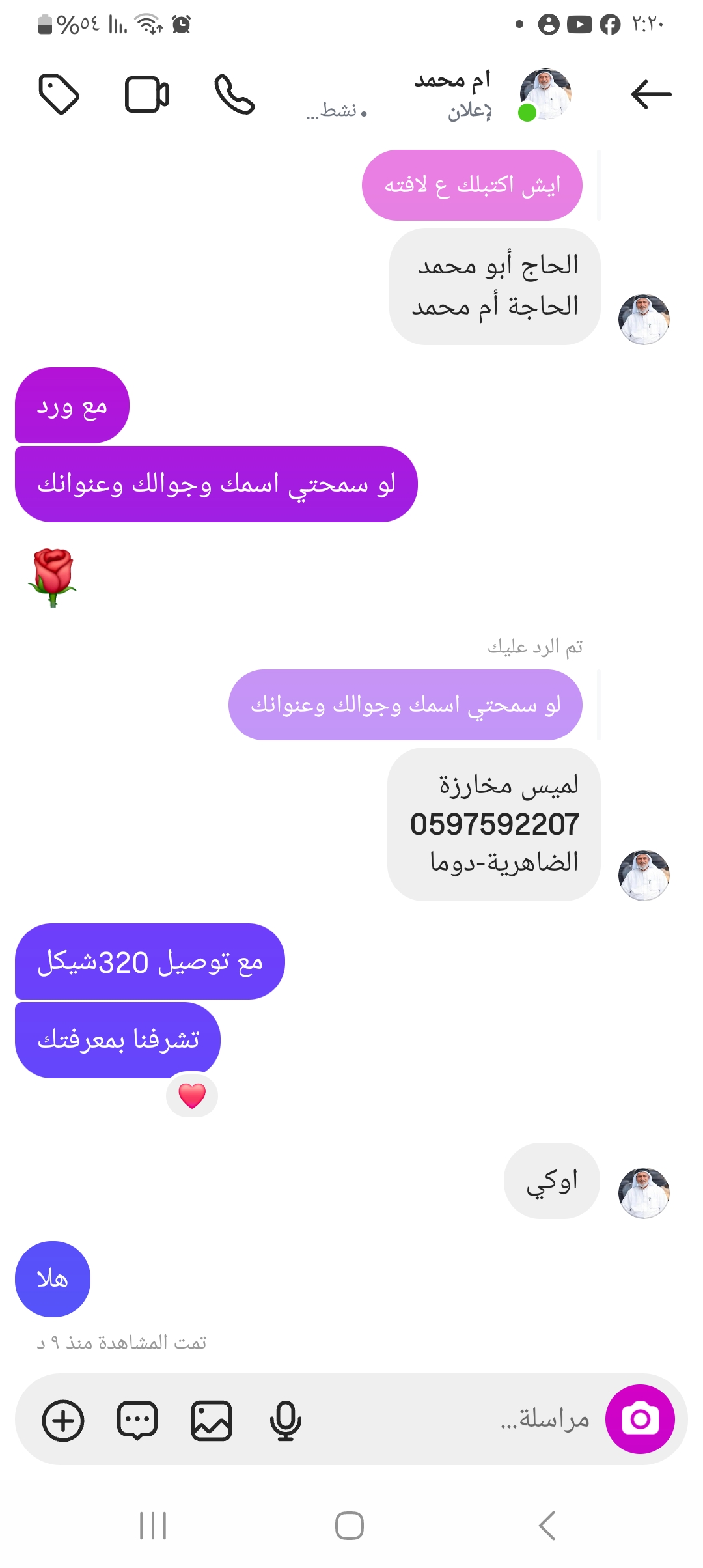The image size is (703, 1568).
Task: View the heart reaction on تشرفنا بمعرفتك
Action: pyautogui.click(x=192, y=1095)
